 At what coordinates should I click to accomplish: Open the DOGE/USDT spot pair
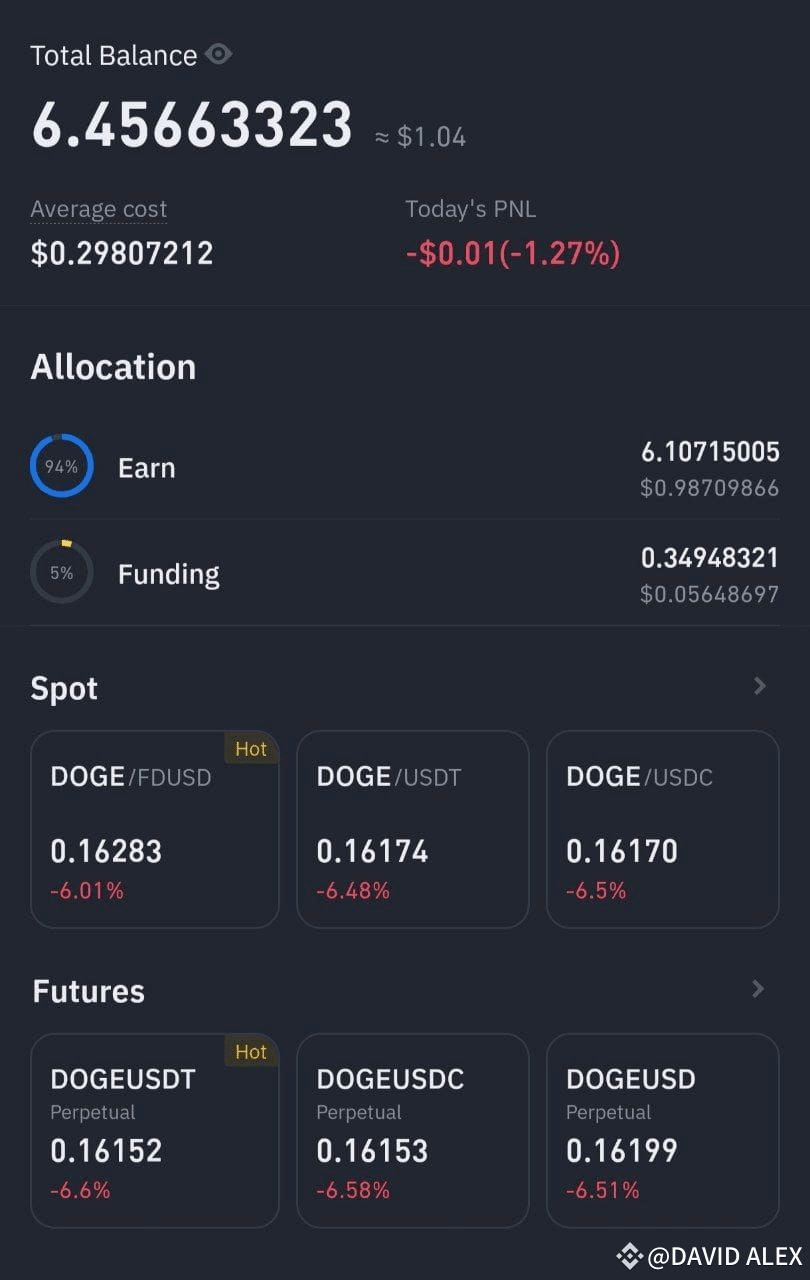tap(412, 828)
